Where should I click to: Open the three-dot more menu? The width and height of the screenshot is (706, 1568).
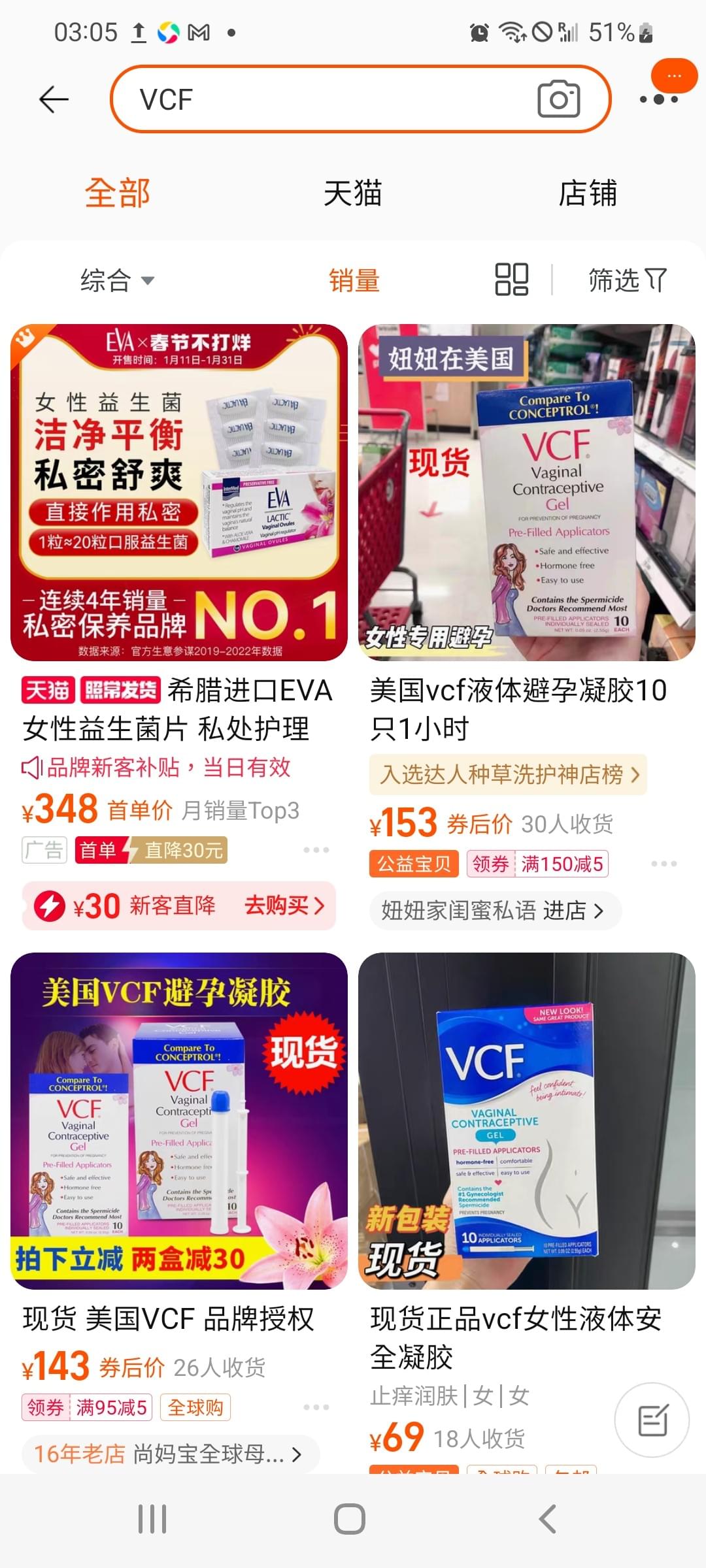658,100
